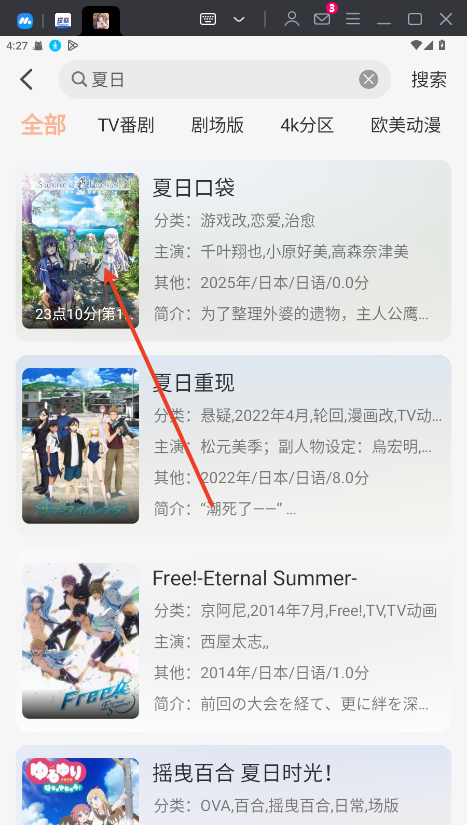Switch to the 剧场版 tab
Viewport: 467px width, 825px height.
coord(217,125)
